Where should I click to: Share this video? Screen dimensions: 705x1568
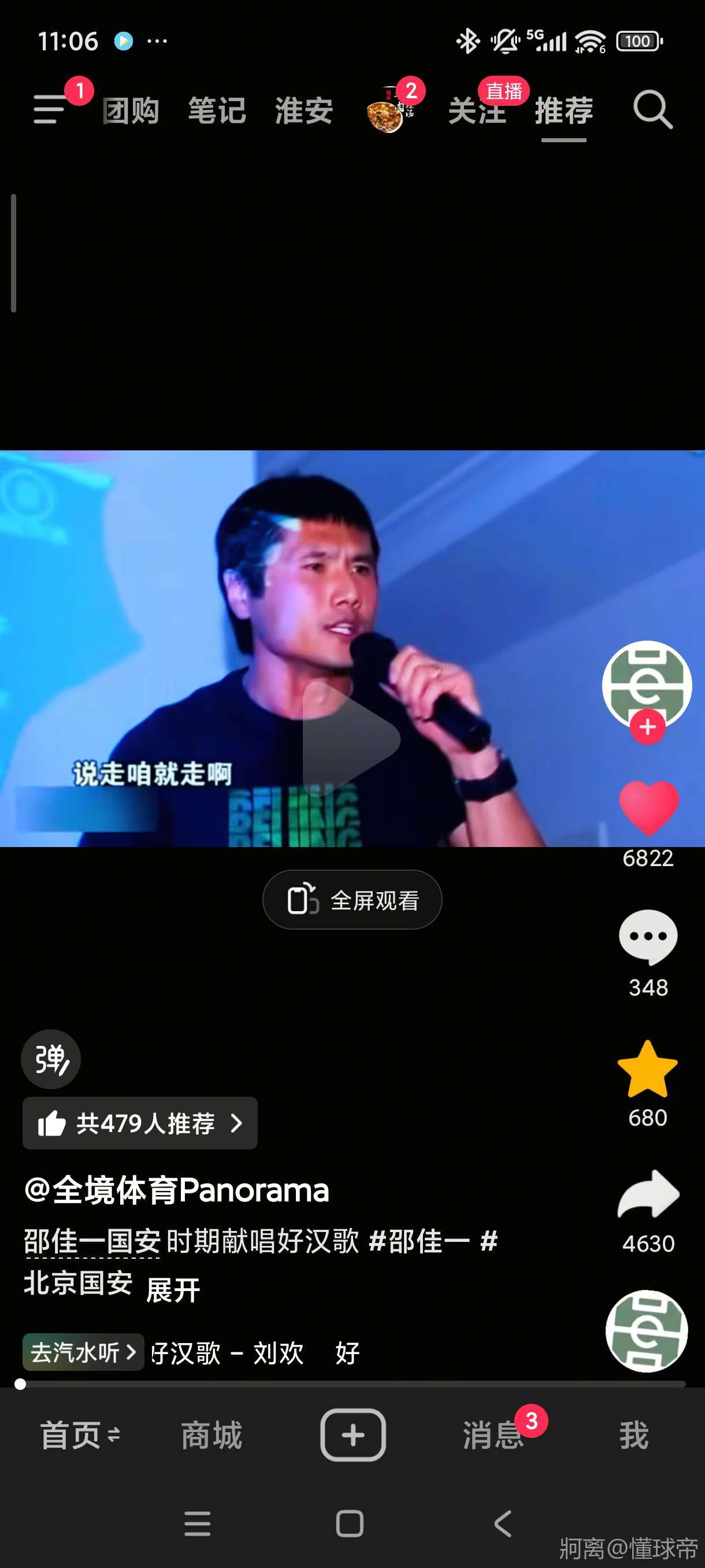648,1195
